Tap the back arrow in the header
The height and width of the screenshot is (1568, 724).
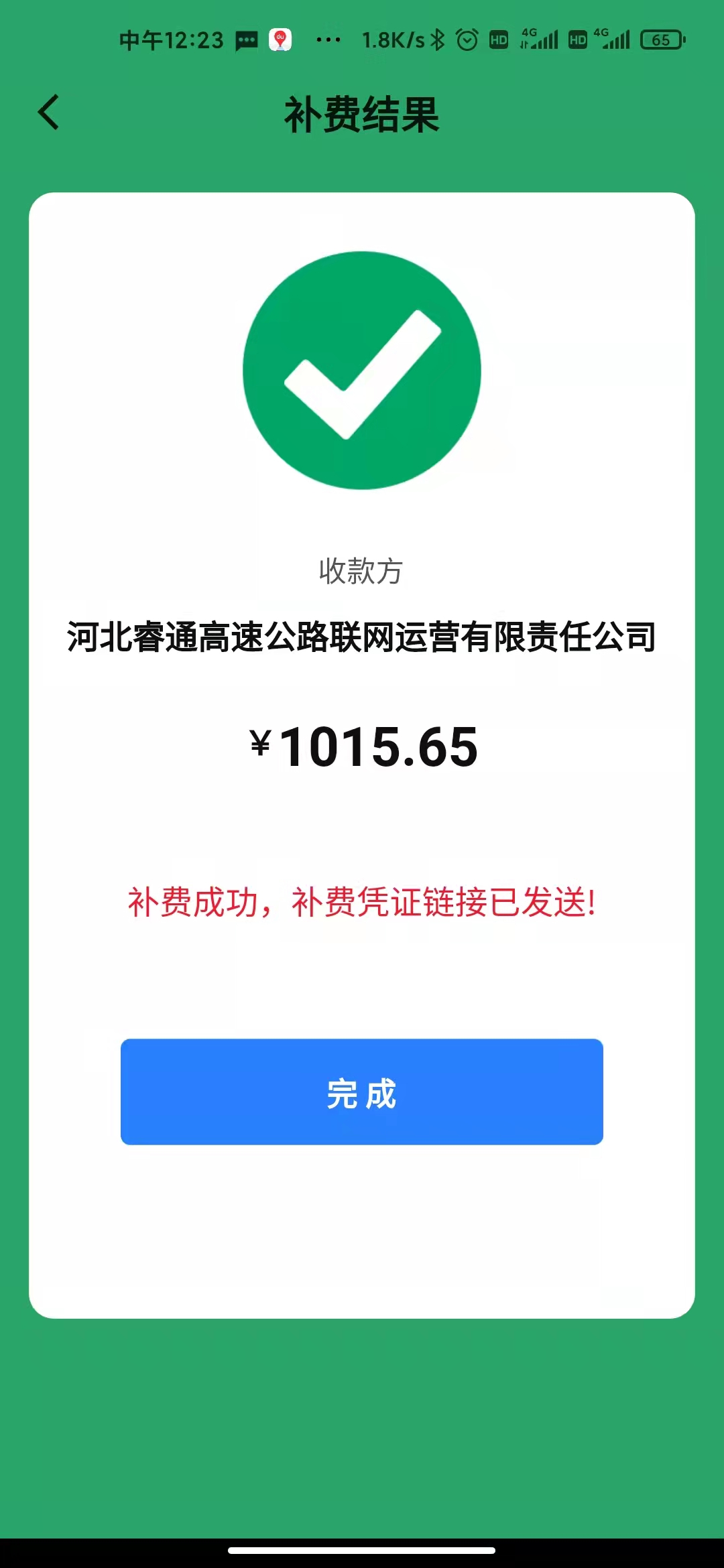(x=48, y=112)
